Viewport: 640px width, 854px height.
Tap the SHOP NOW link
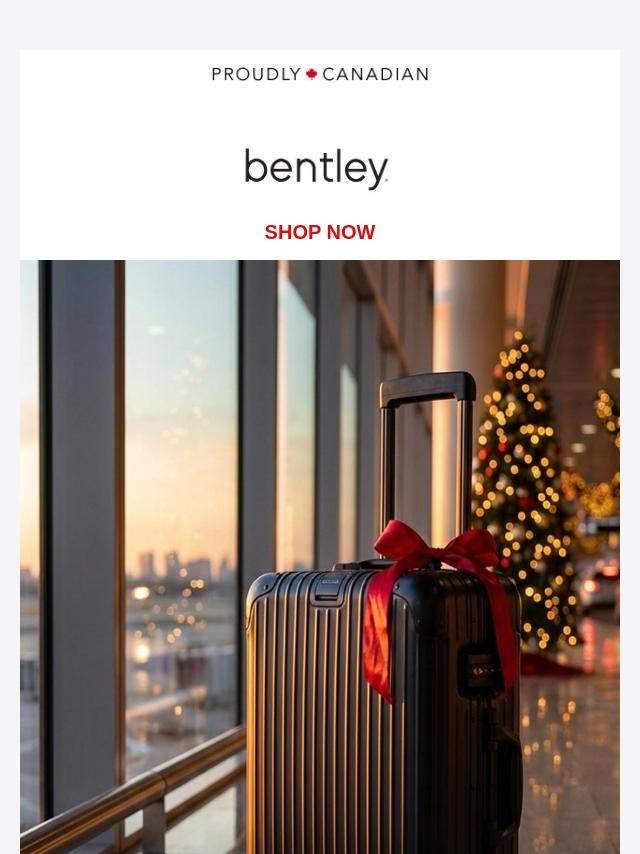click(320, 232)
